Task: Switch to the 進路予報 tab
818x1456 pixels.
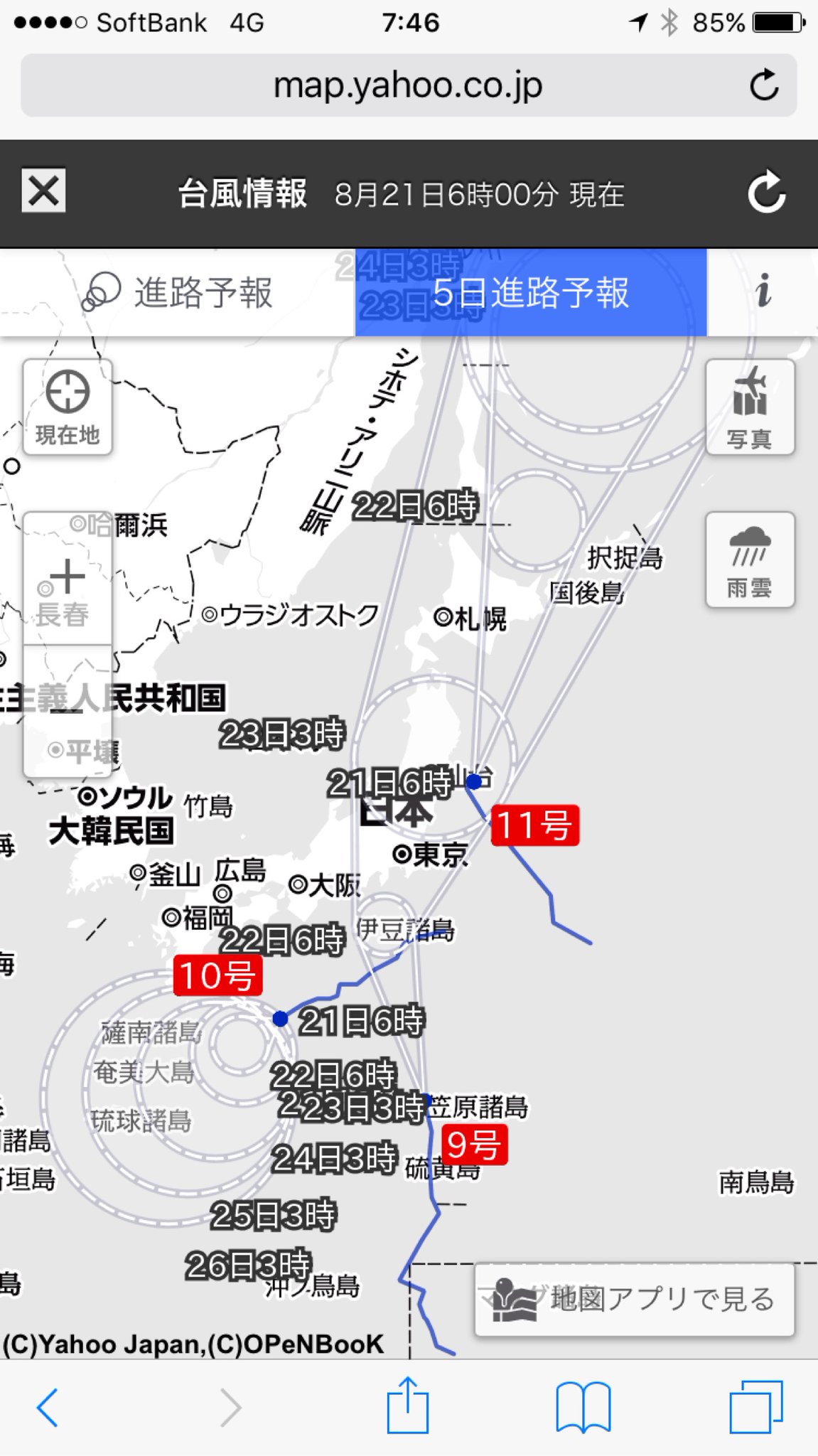Action: [178, 292]
